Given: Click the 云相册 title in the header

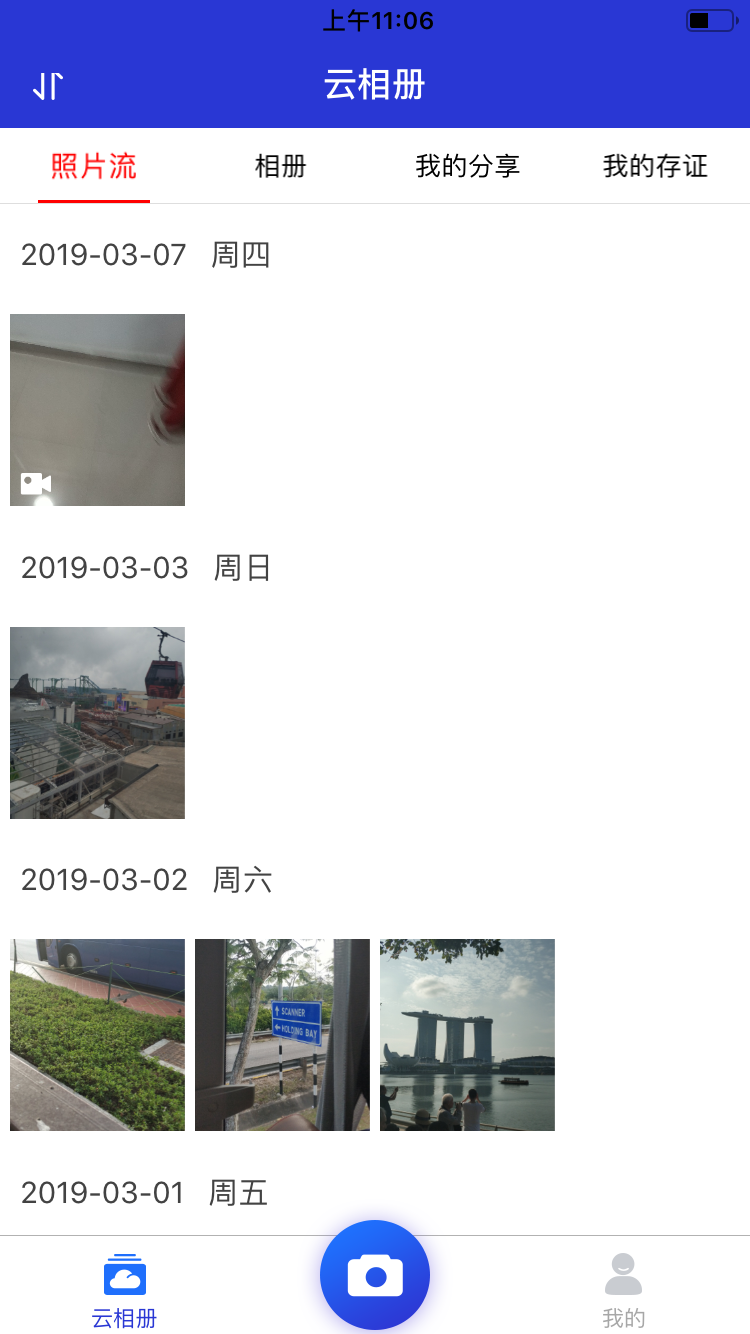Looking at the screenshot, I should [375, 86].
